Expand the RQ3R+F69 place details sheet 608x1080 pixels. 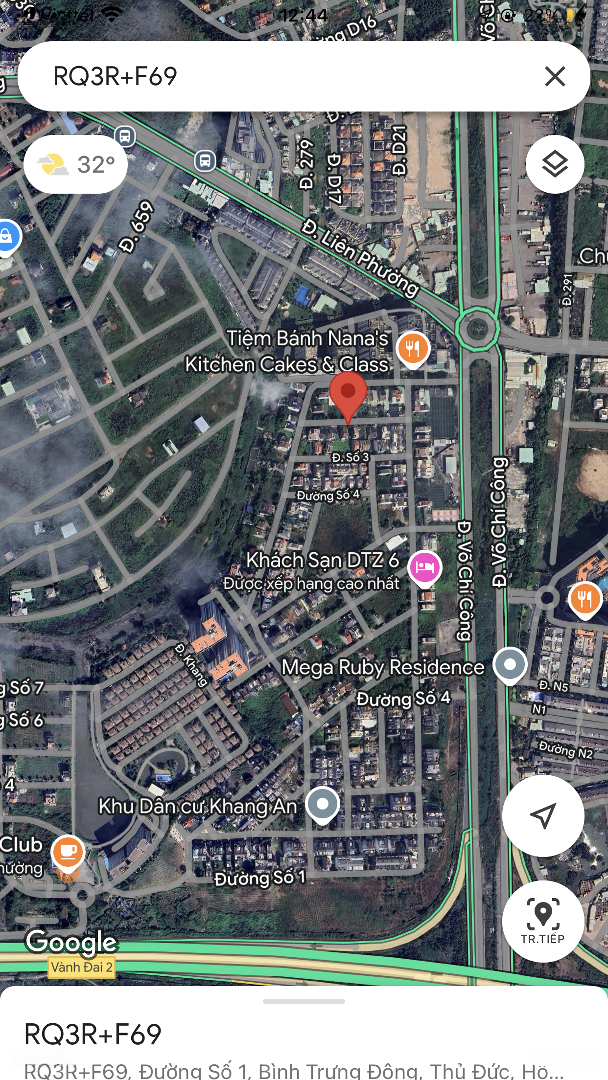coord(304,1033)
